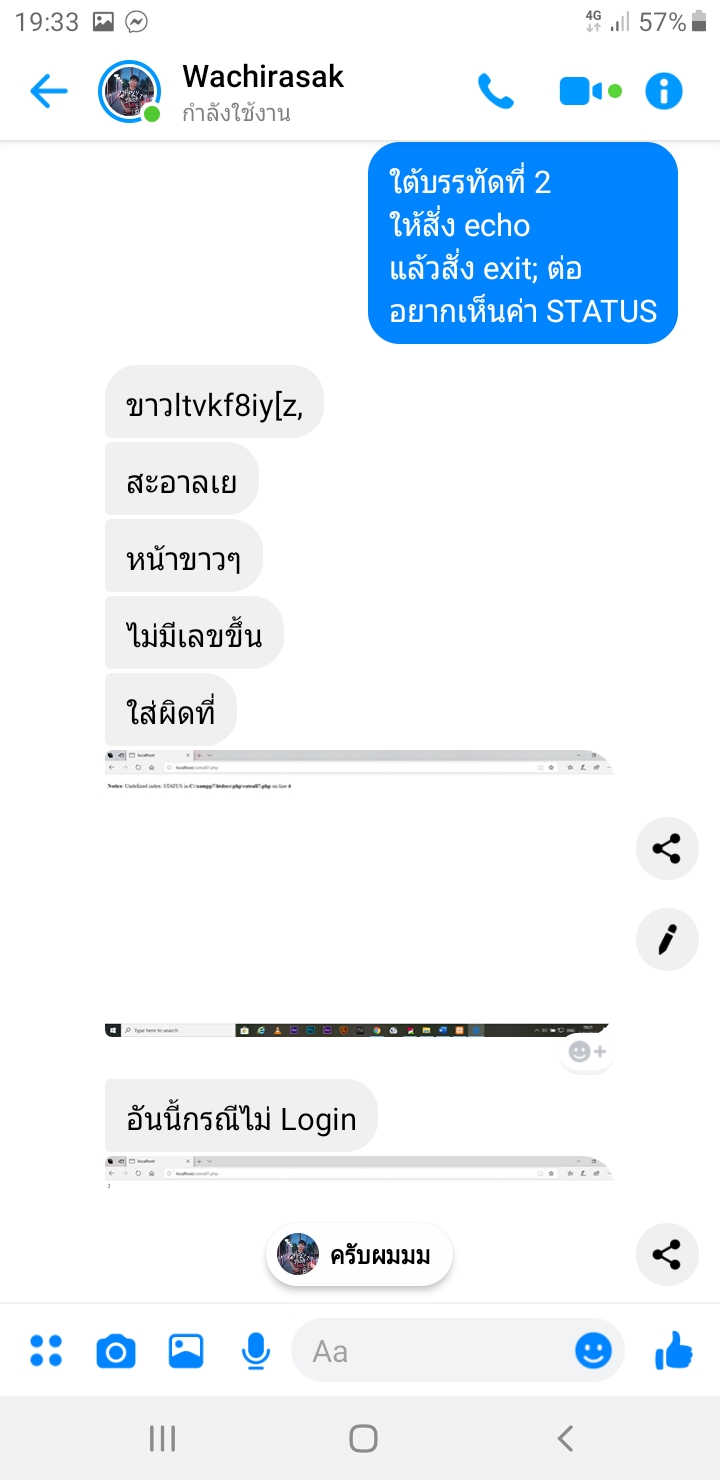Share the second screenshot image
720x1480 pixels.
[x=667, y=1254]
